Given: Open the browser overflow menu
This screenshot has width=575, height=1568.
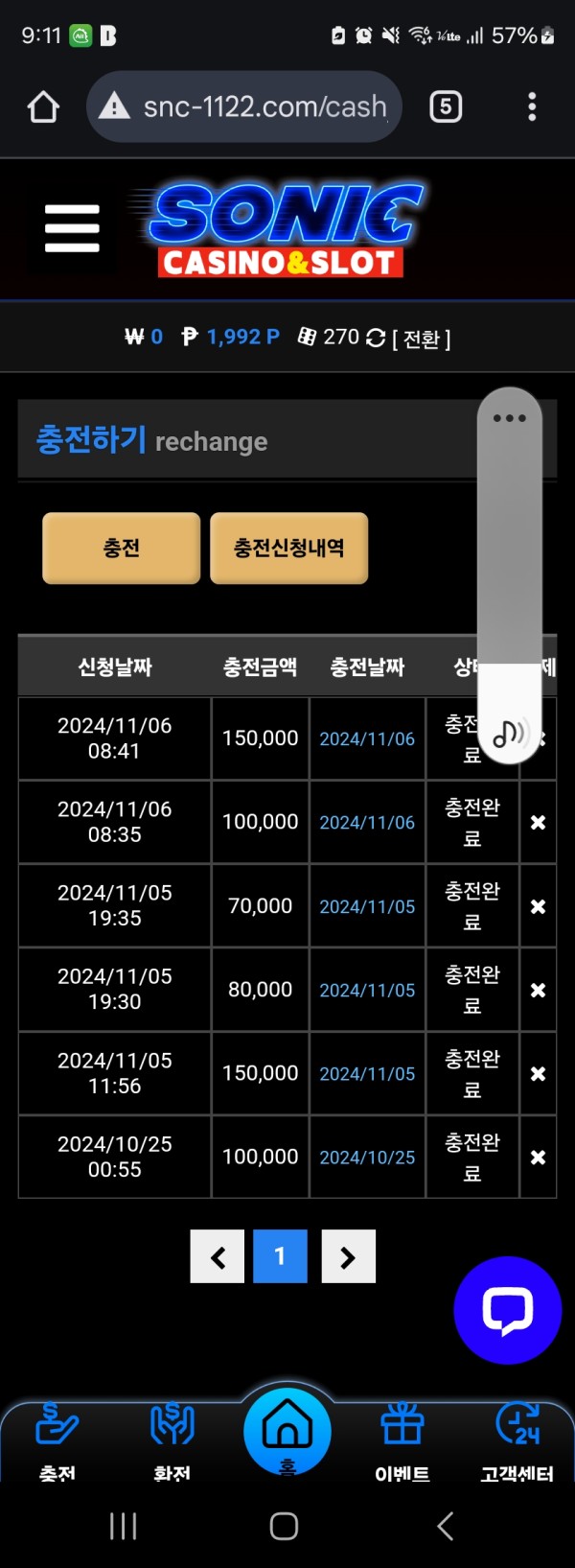Looking at the screenshot, I should click(532, 106).
